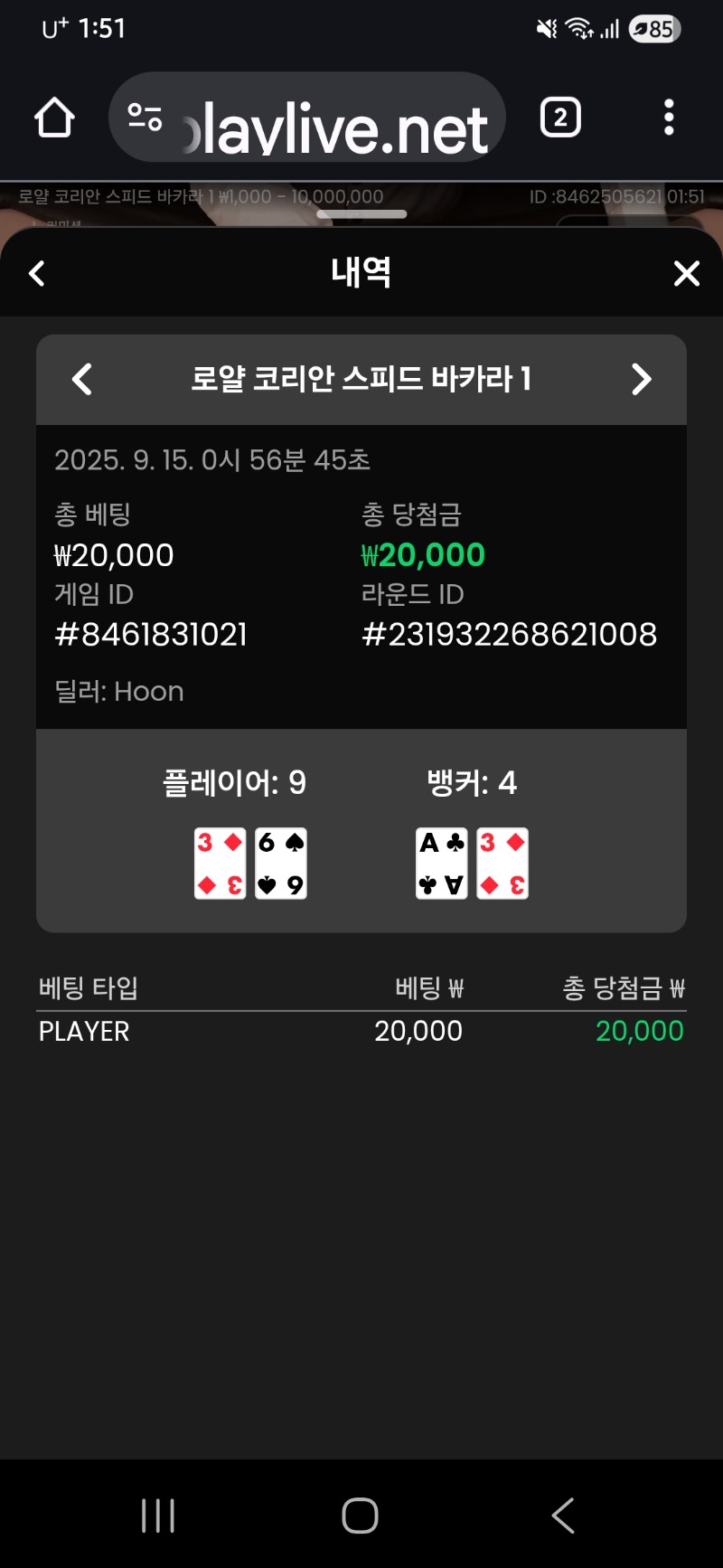This screenshot has width=723, height=1568.
Task: Show the previous game round record
Action: (x=82, y=379)
